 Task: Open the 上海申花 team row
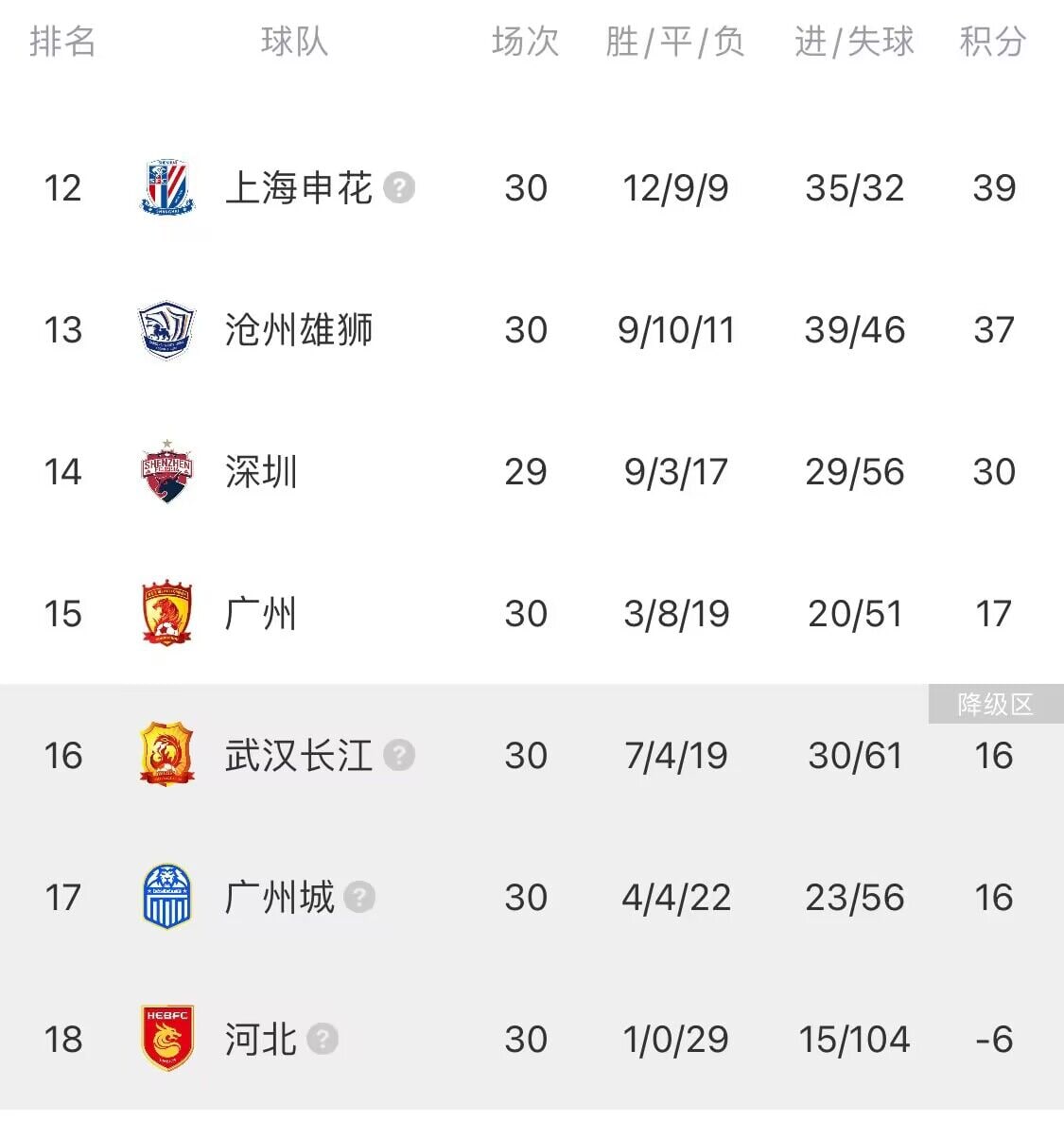point(299,188)
